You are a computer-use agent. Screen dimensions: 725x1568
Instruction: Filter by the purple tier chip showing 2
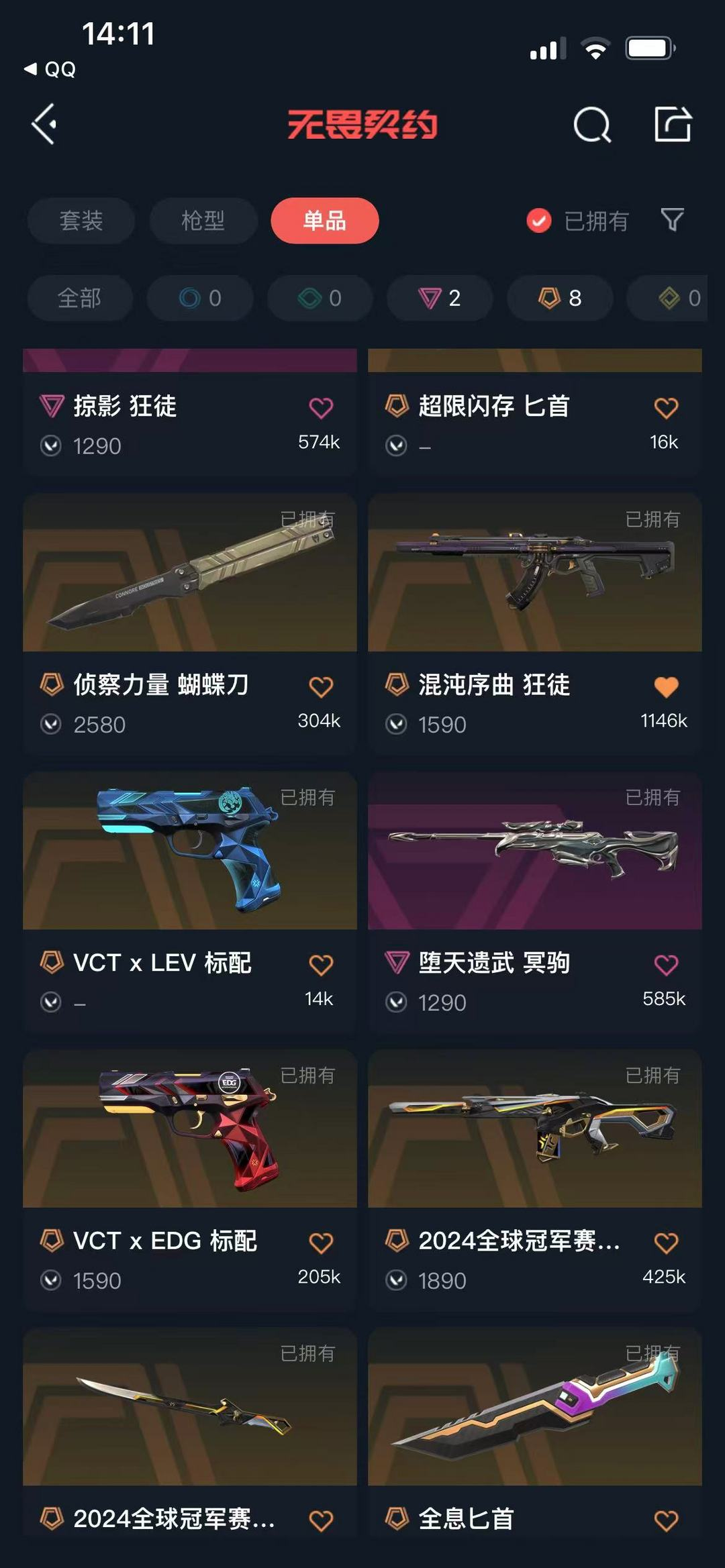[x=440, y=298]
